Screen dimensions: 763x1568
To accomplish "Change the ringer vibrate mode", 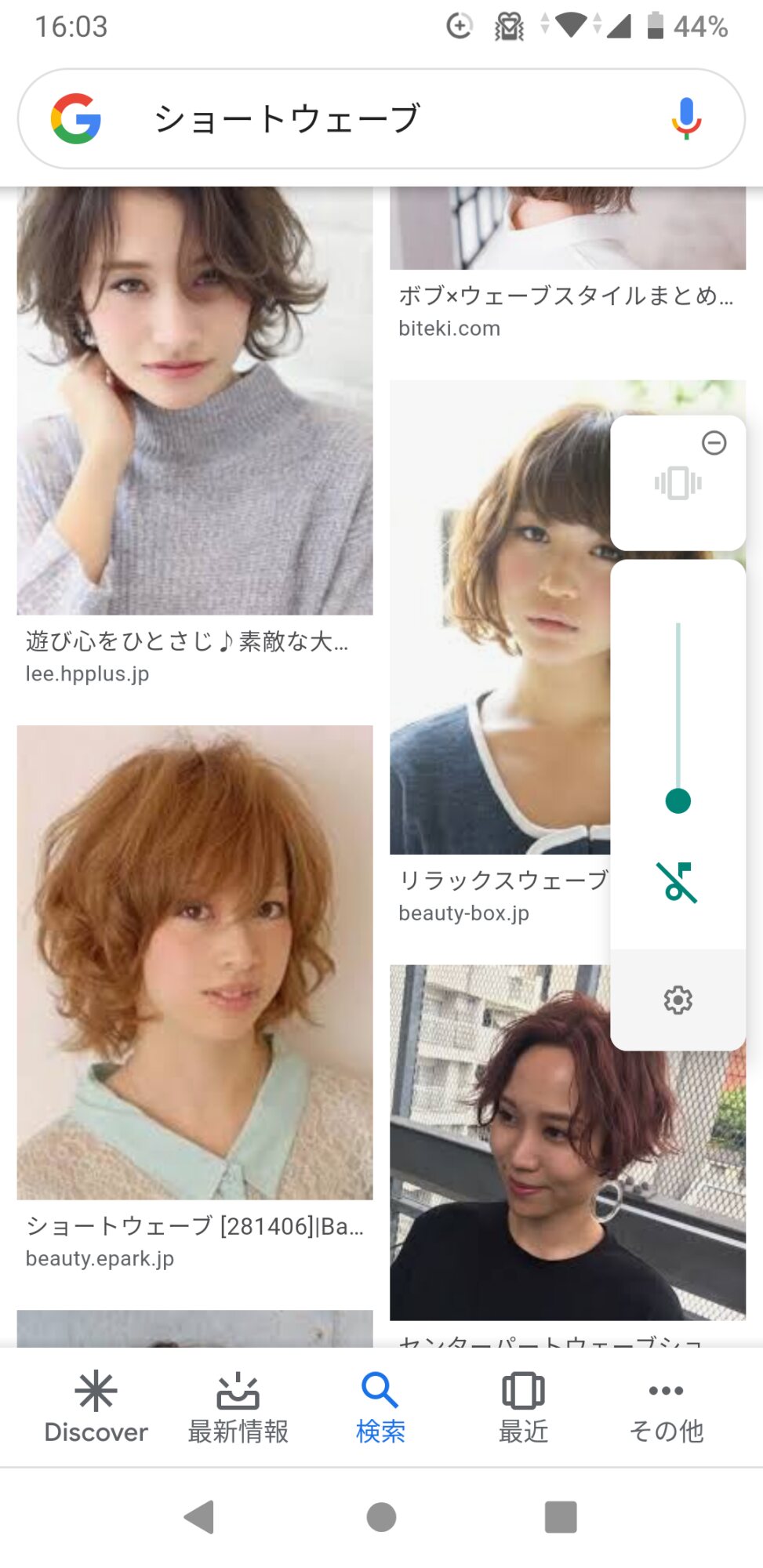I will [678, 483].
